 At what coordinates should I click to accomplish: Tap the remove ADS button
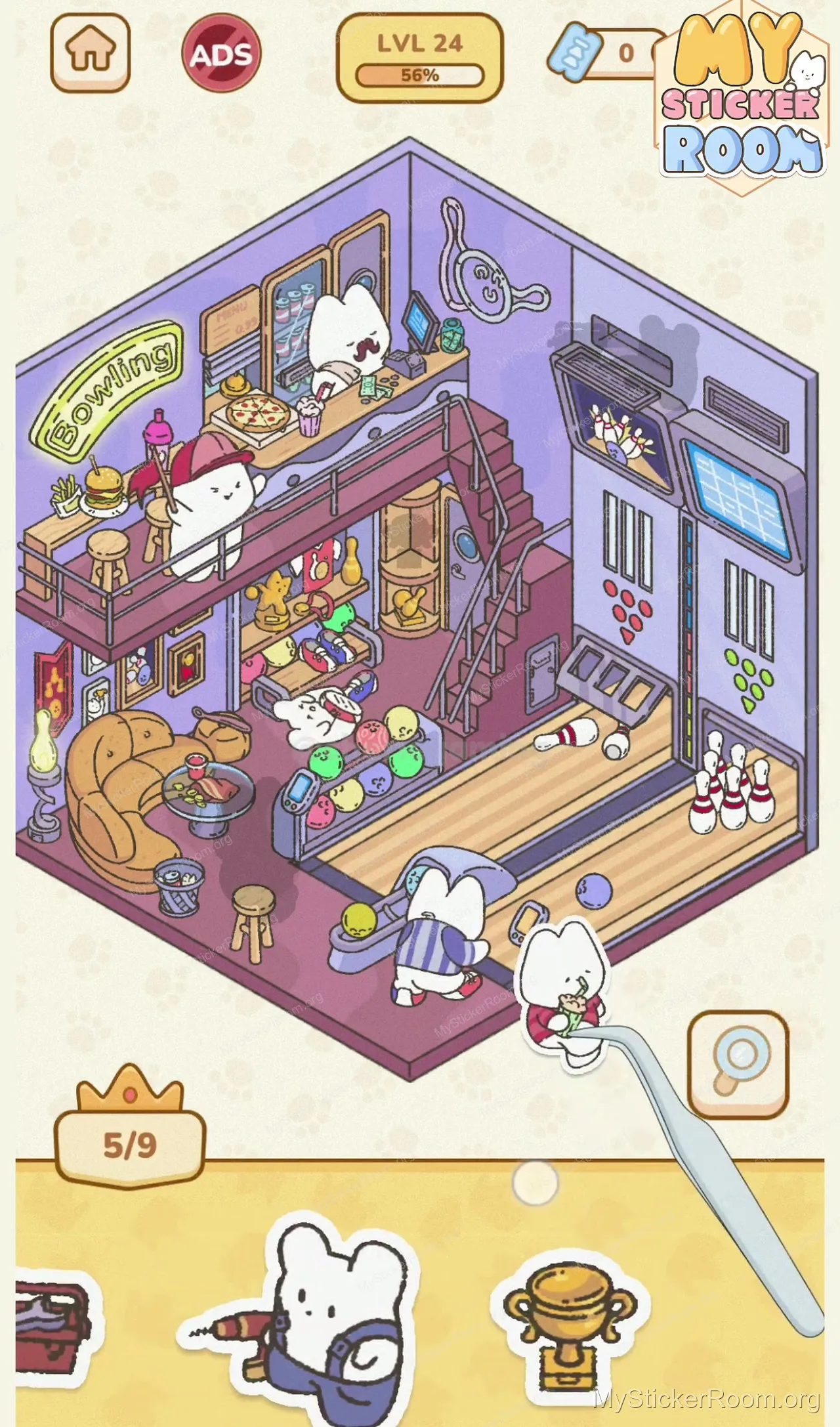(x=221, y=54)
